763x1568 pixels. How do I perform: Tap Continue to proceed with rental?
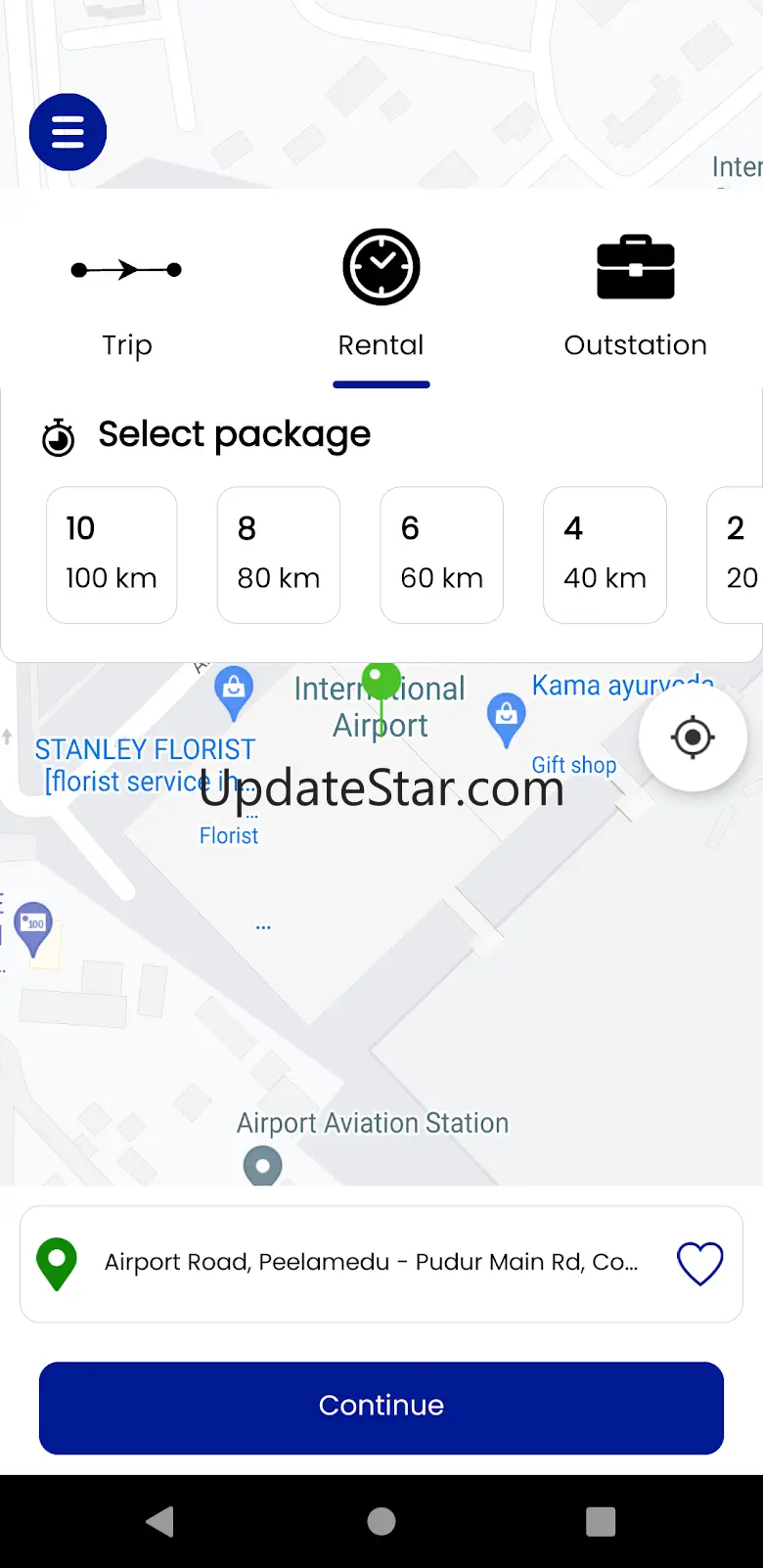click(x=381, y=1408)
